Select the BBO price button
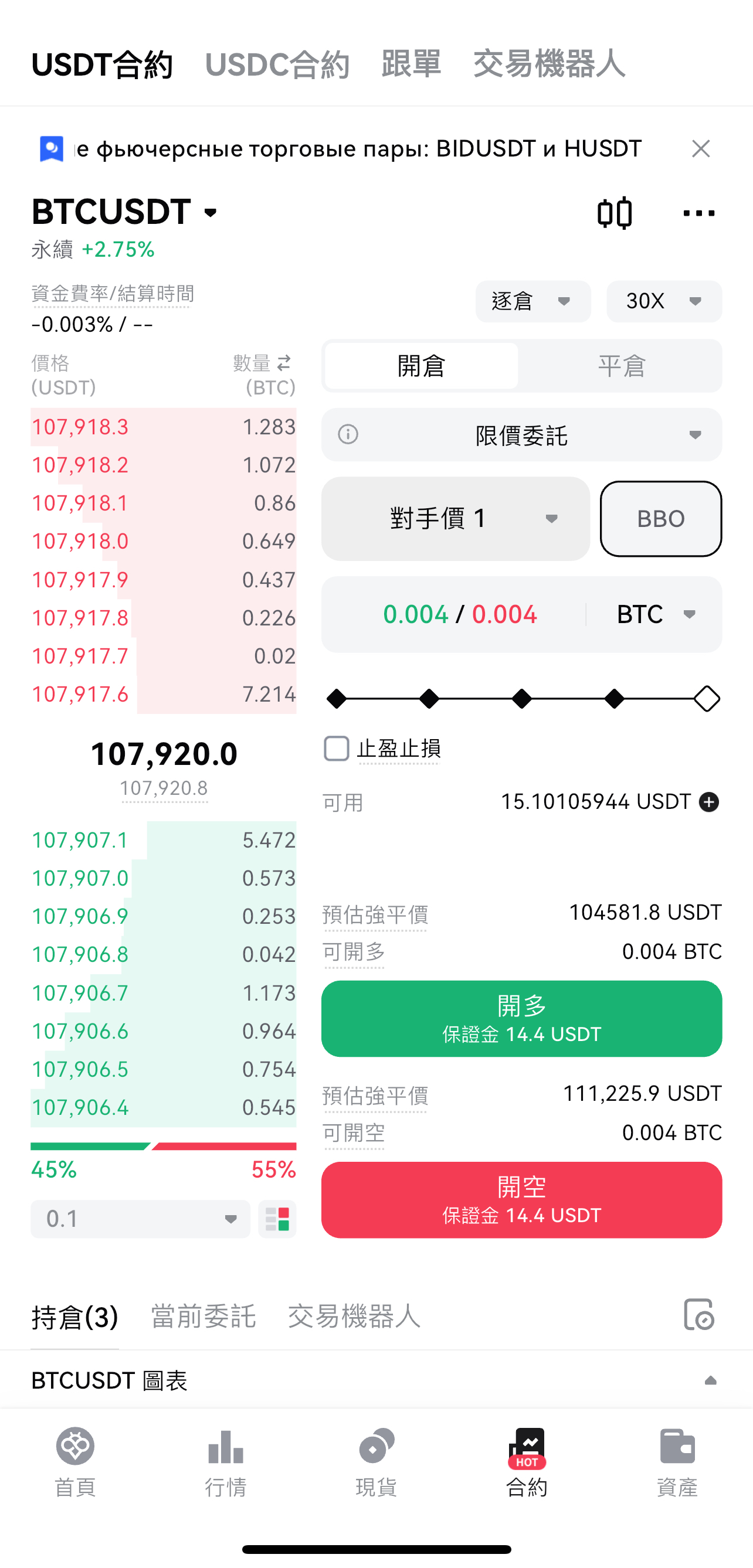This screenshot has height=1568, width=753. (x=660, y=519)
